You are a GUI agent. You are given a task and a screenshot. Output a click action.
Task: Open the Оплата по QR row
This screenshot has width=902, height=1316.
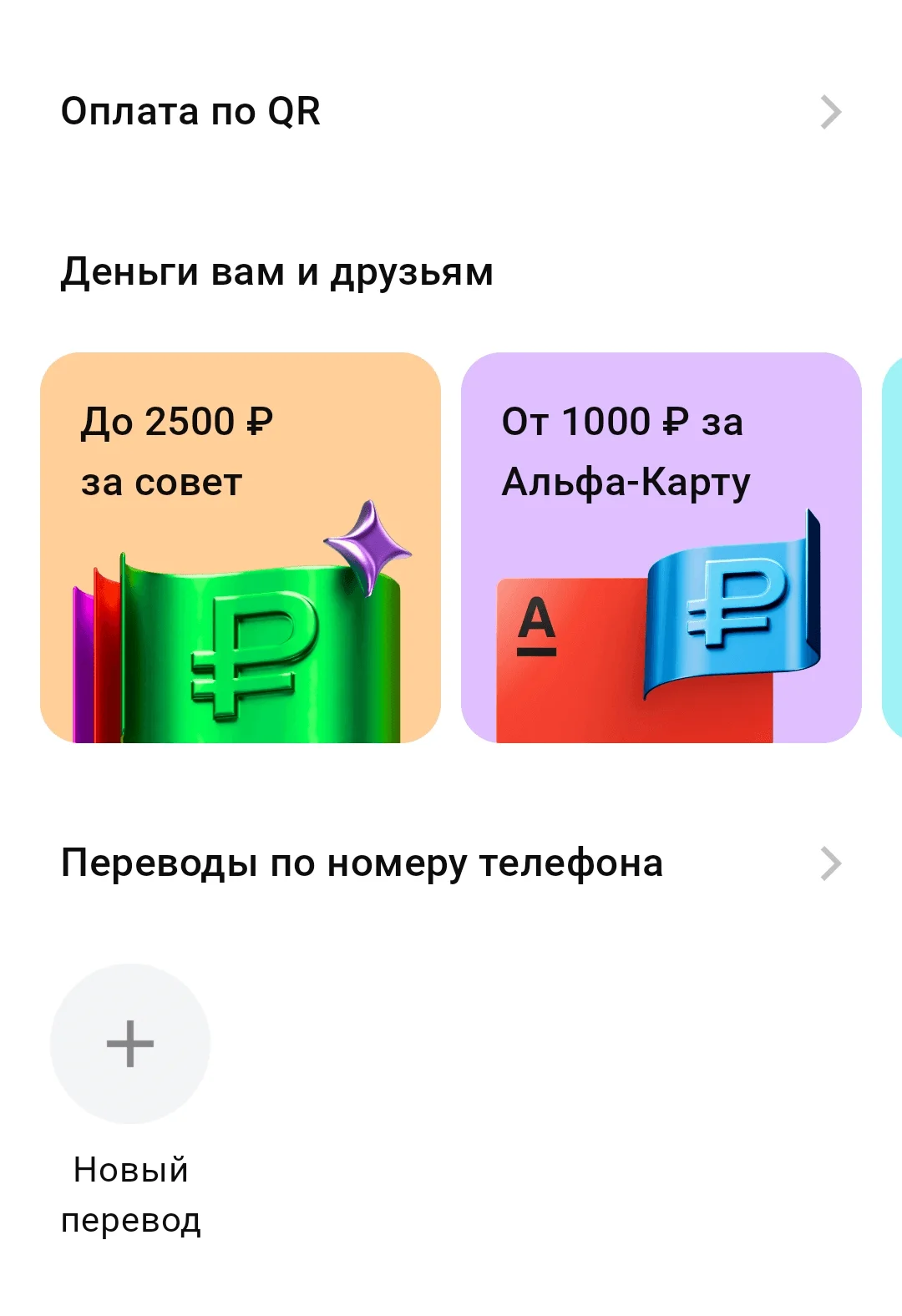click(451, 112)
